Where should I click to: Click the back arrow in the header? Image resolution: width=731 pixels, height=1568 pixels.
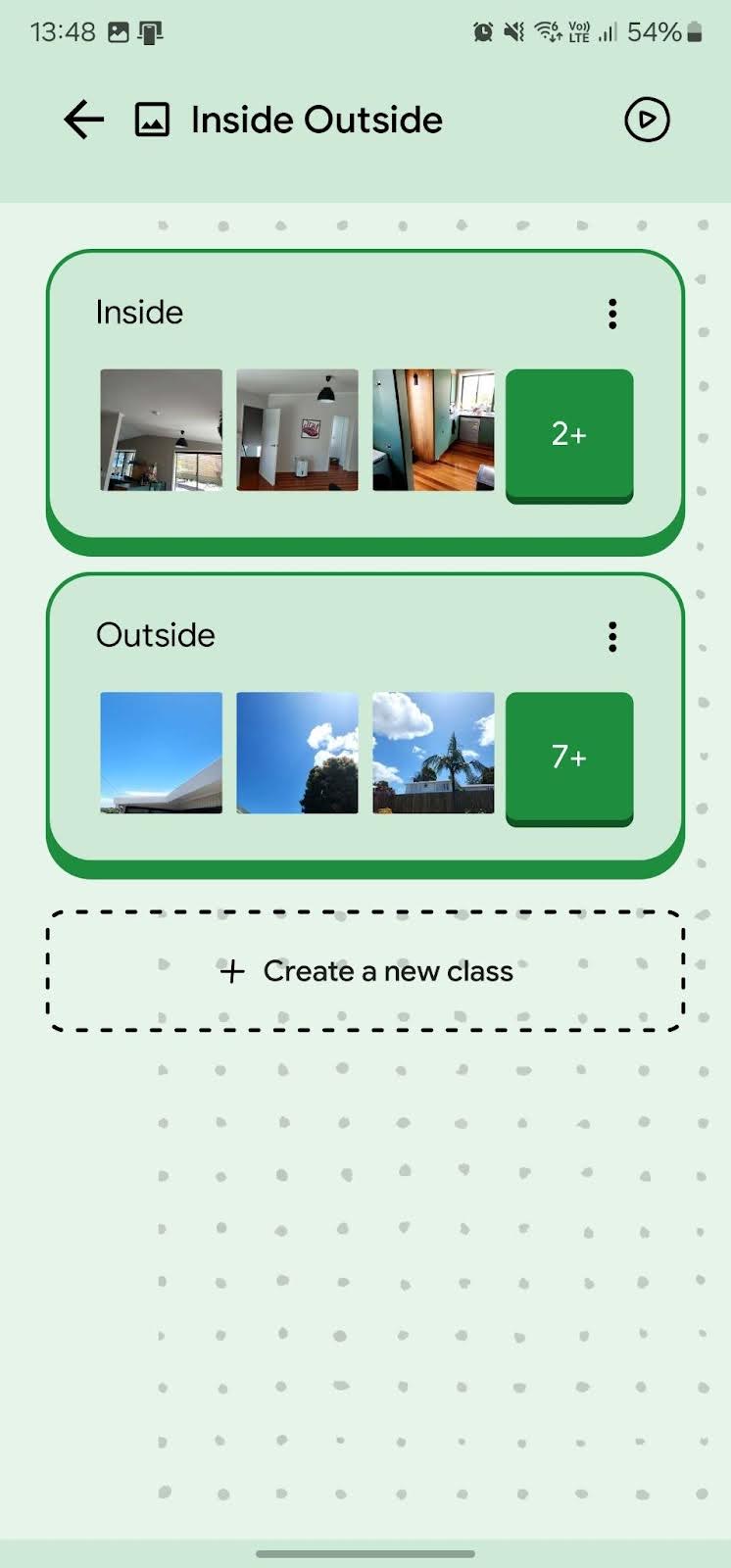point(83,120)
